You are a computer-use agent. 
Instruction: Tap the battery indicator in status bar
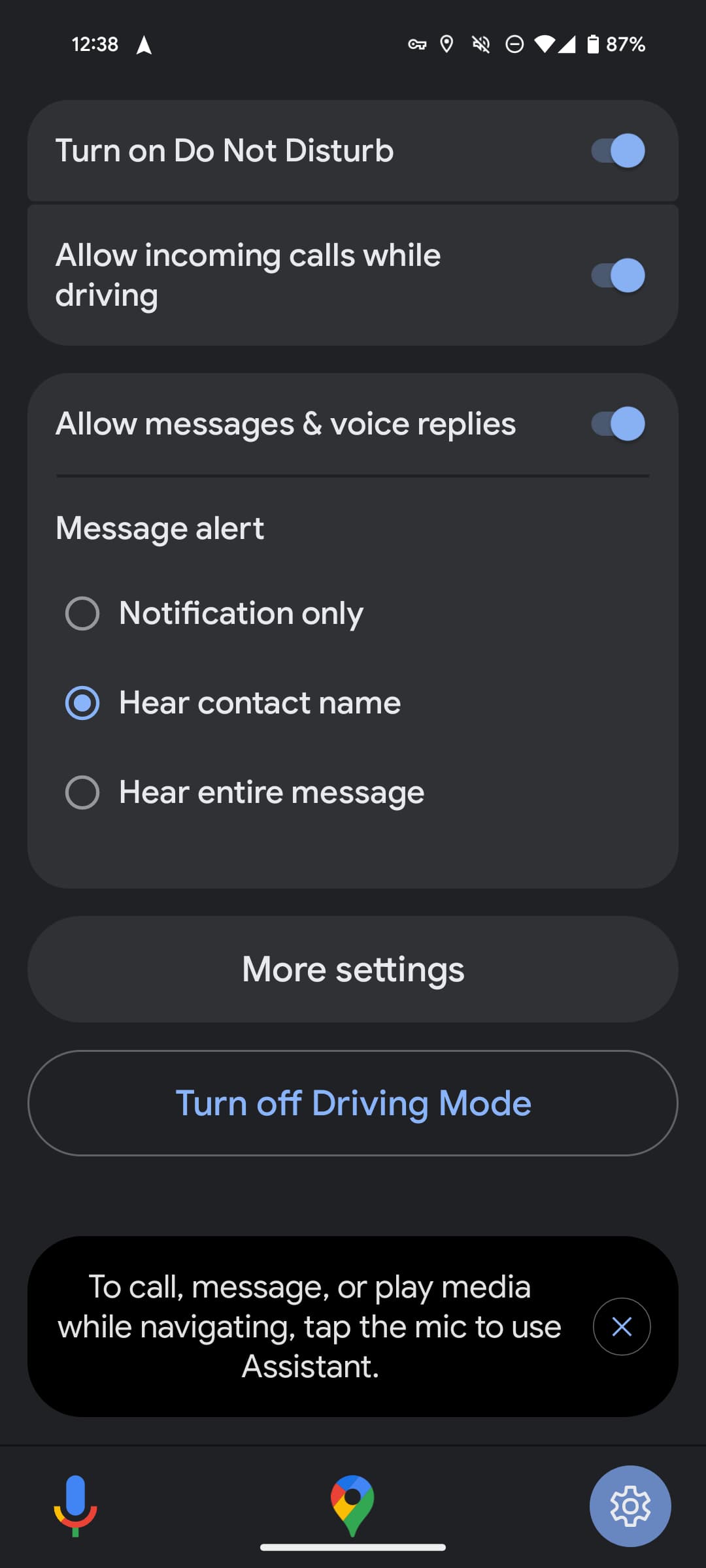tap(594, 44)
